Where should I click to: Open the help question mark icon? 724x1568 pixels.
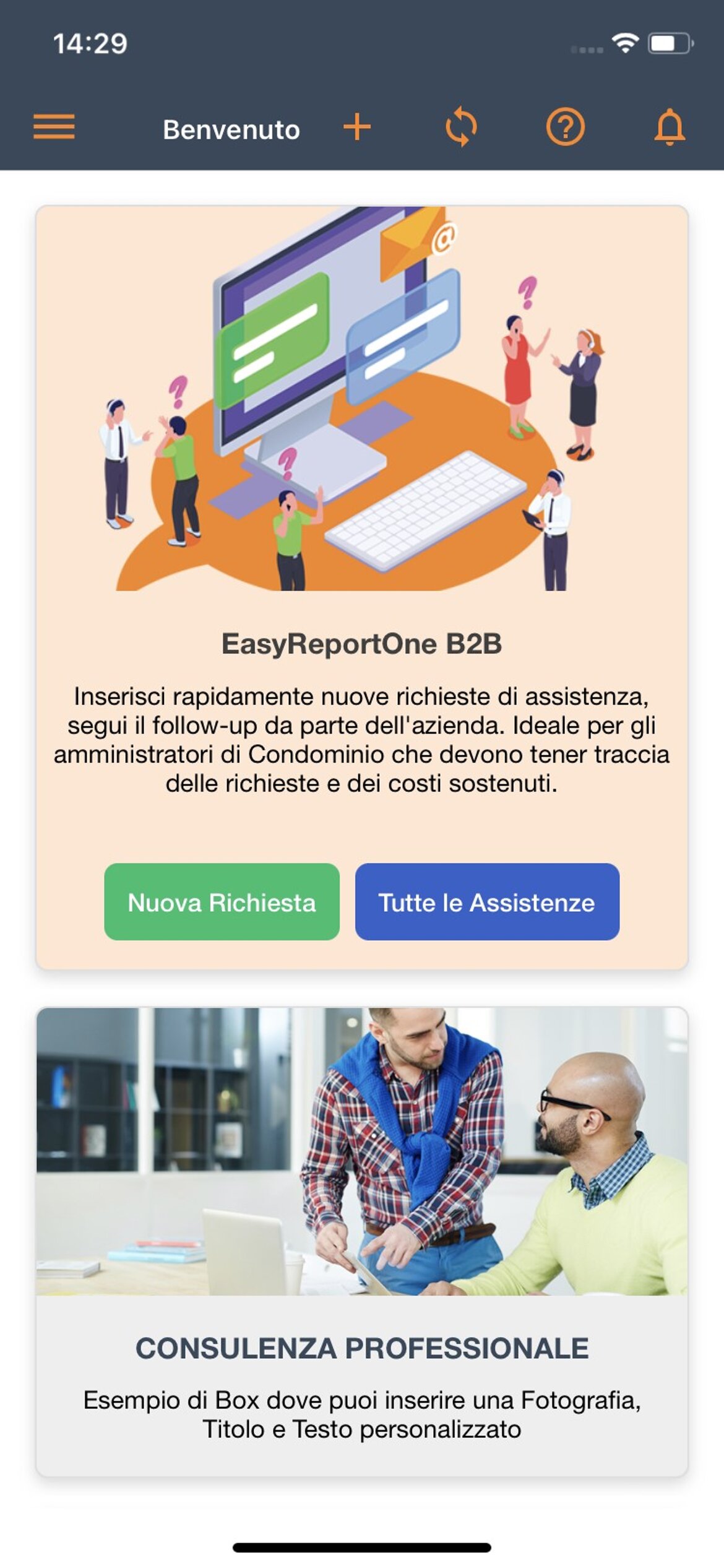pos(565,128)
